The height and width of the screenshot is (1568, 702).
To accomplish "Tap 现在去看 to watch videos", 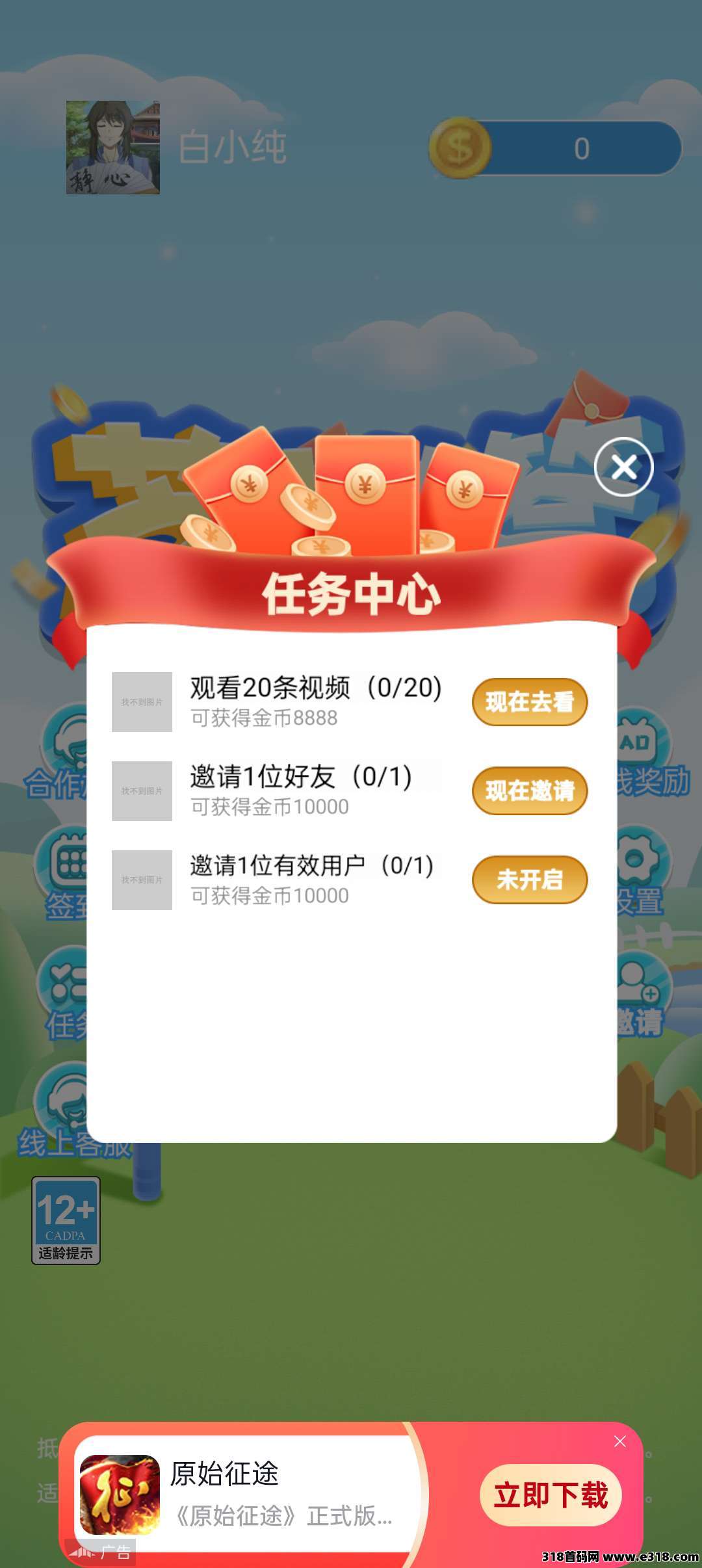I will pos(529,702).
